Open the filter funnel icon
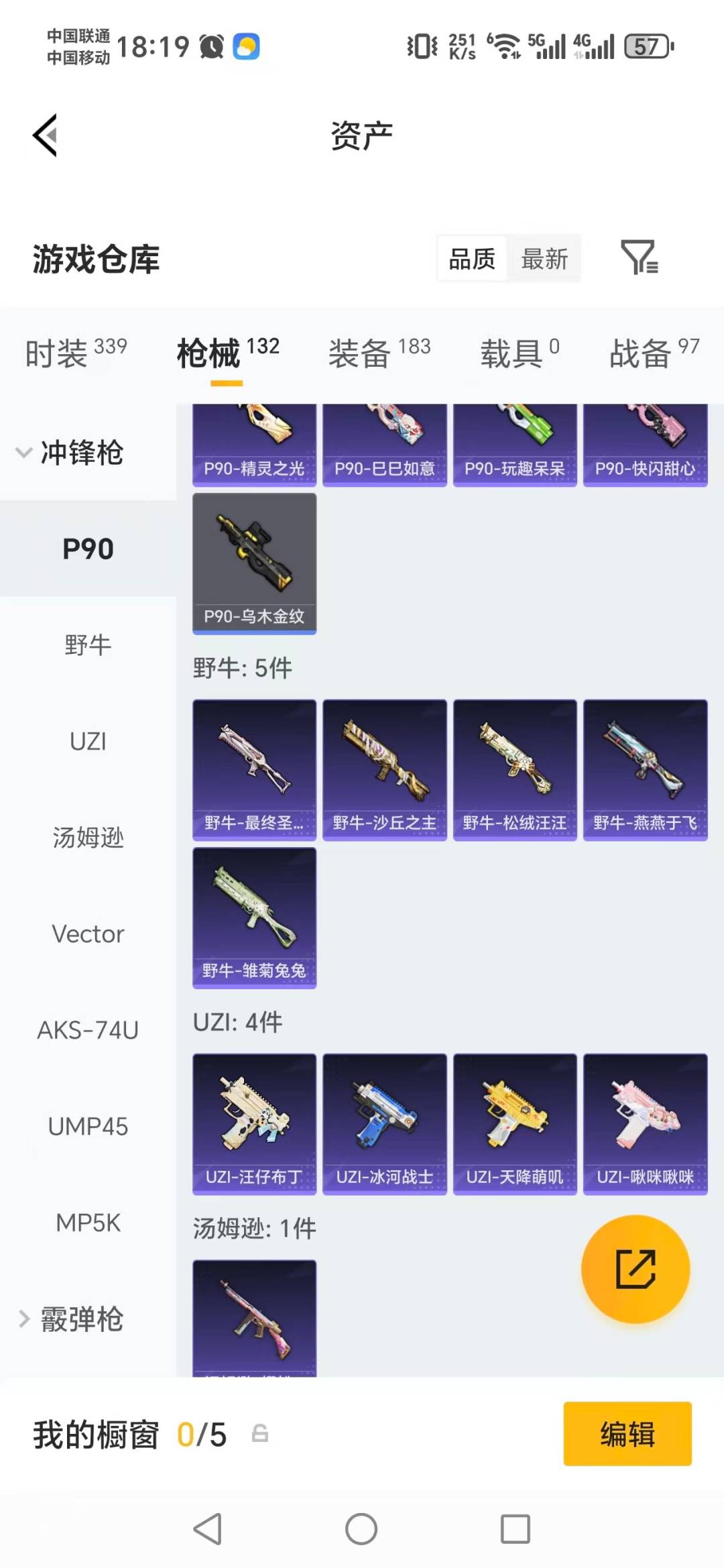 coord(640,257)
